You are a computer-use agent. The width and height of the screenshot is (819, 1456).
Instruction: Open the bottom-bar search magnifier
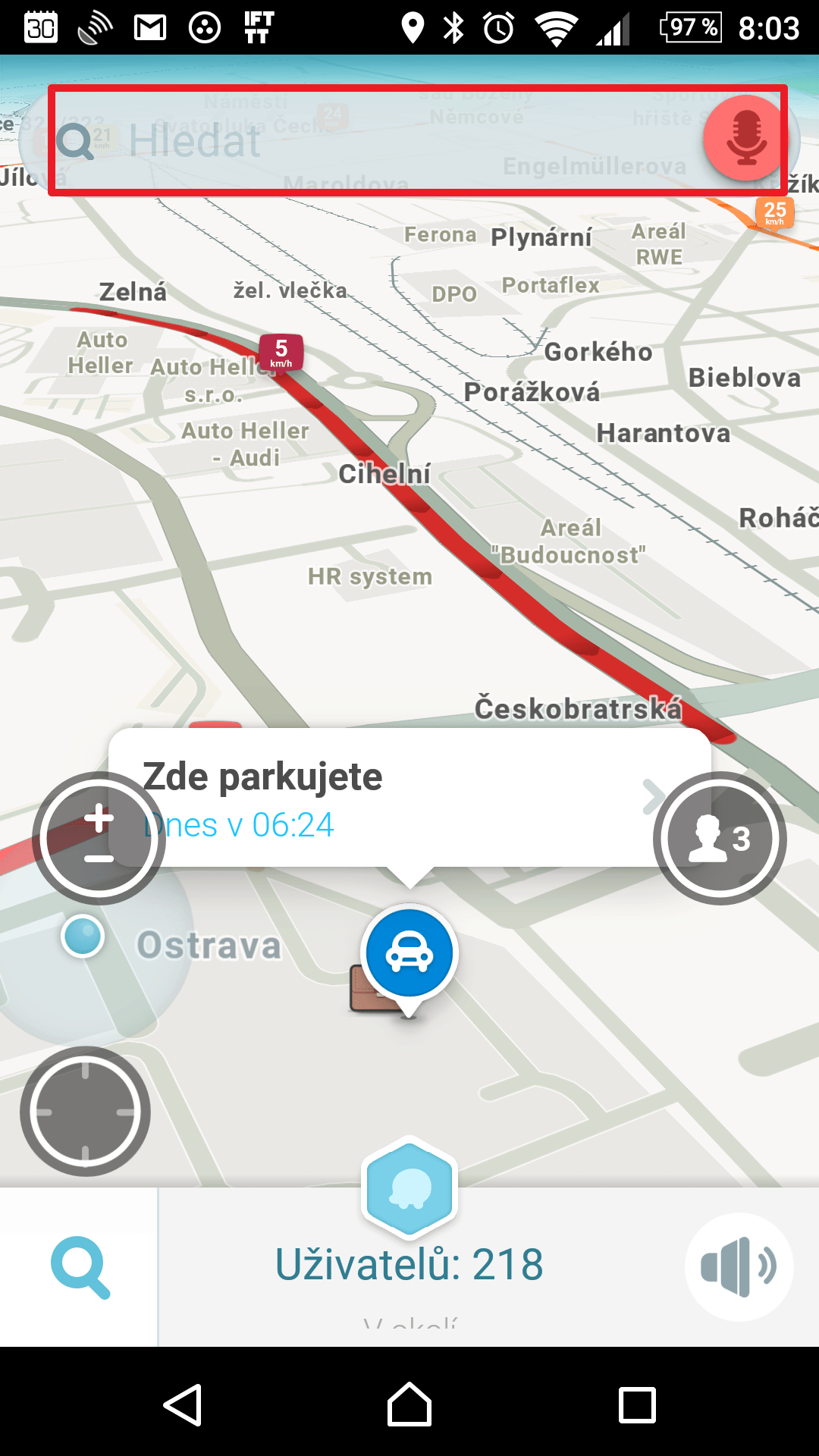tap(80, 1266)
